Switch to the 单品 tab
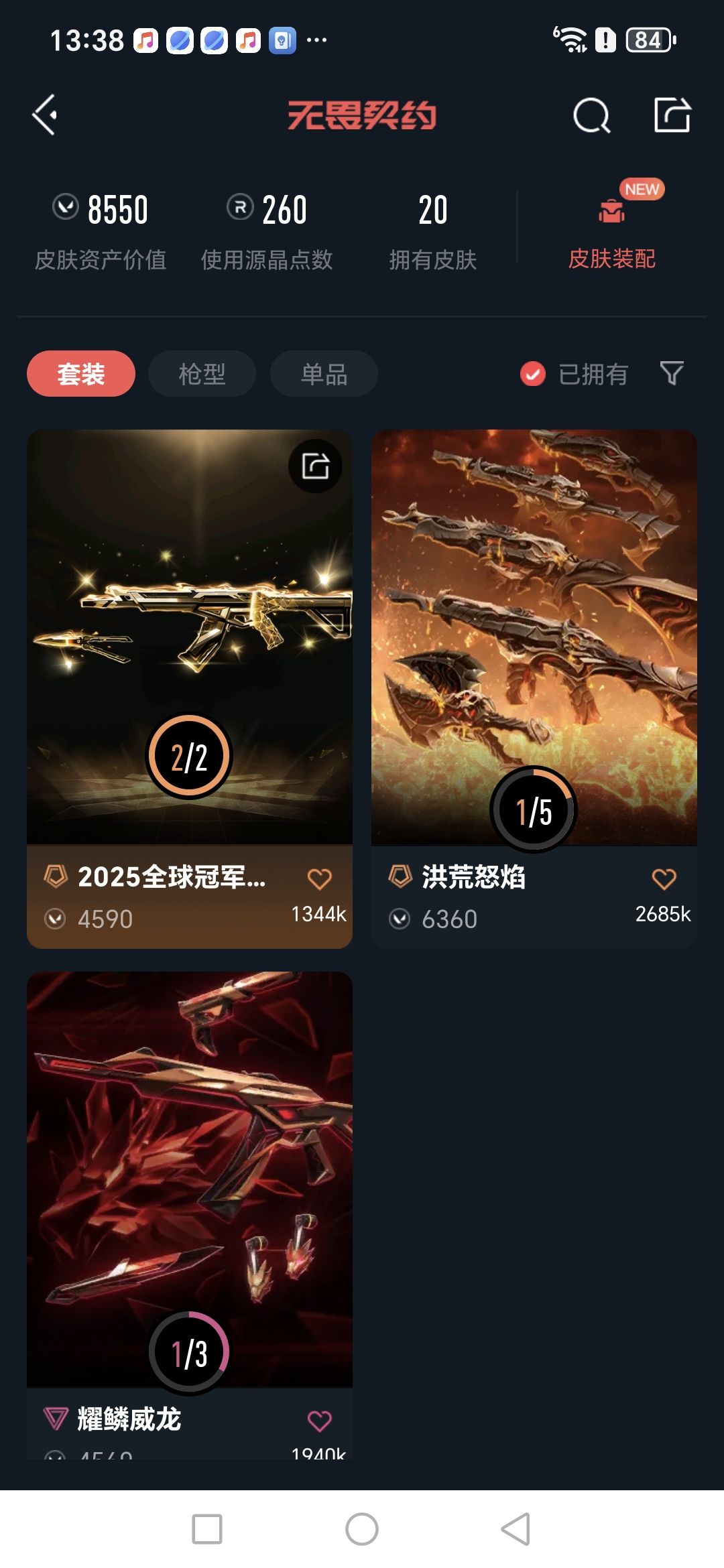 [323, 374]
